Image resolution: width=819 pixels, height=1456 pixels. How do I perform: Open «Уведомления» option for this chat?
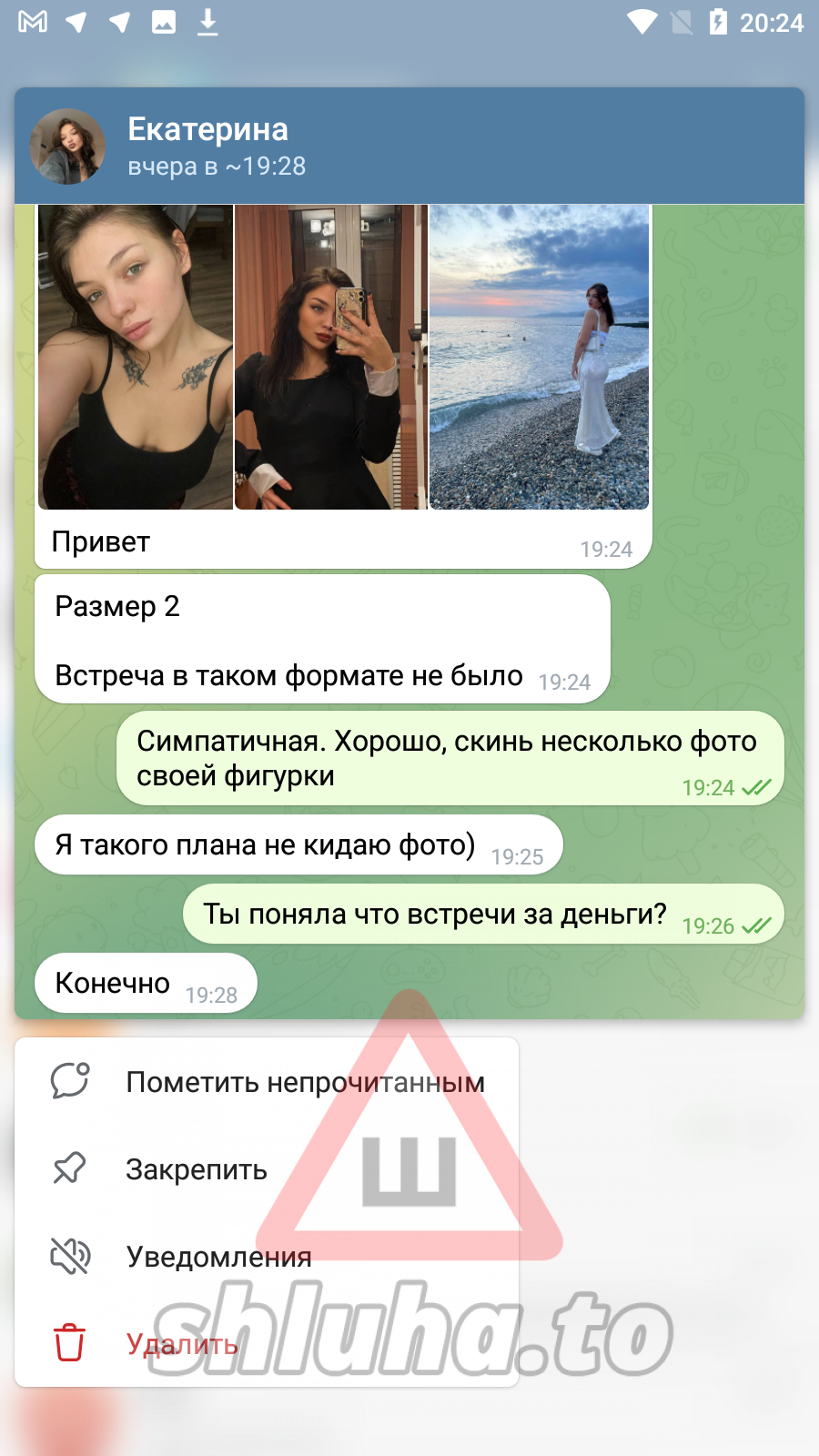tap(218, 1257)
